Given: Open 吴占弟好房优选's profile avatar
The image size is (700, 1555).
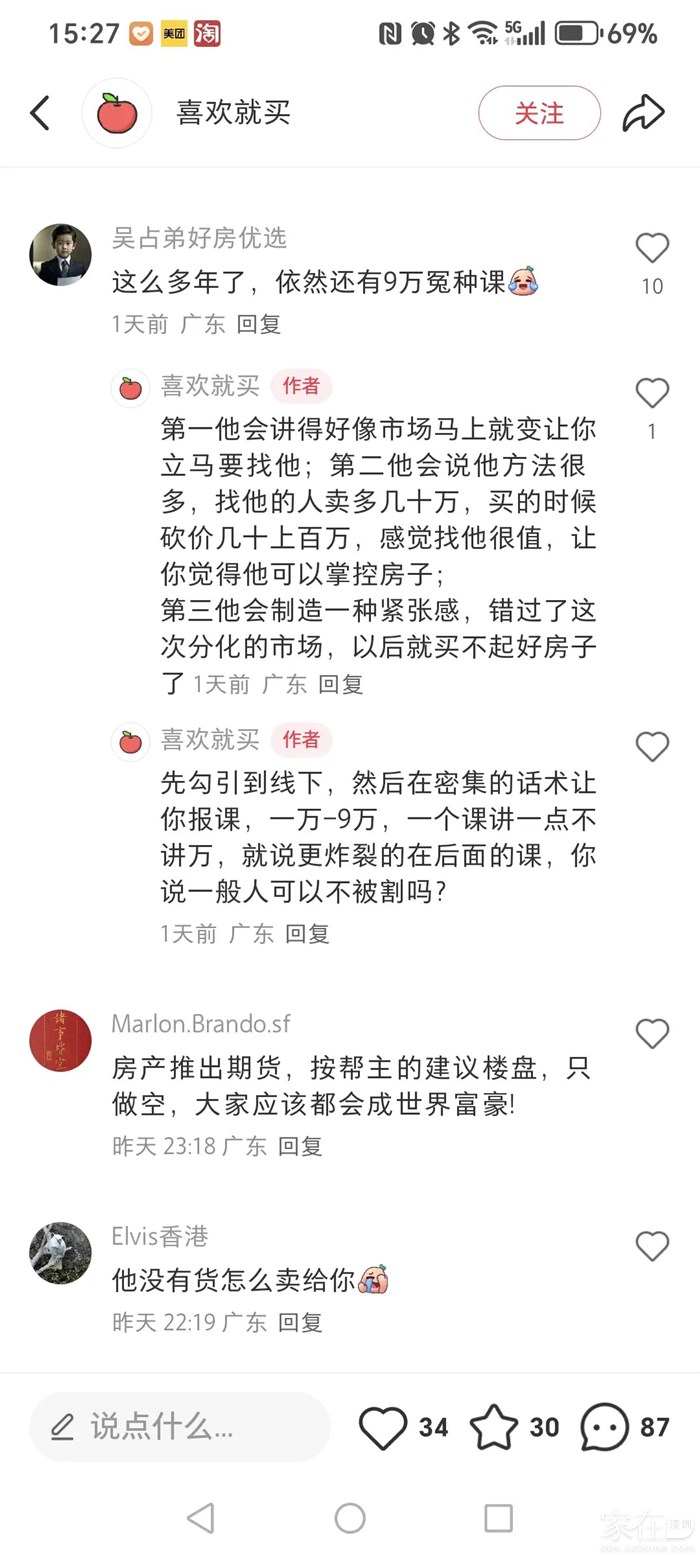Looking at the screenshot, I should pos(60,254).
